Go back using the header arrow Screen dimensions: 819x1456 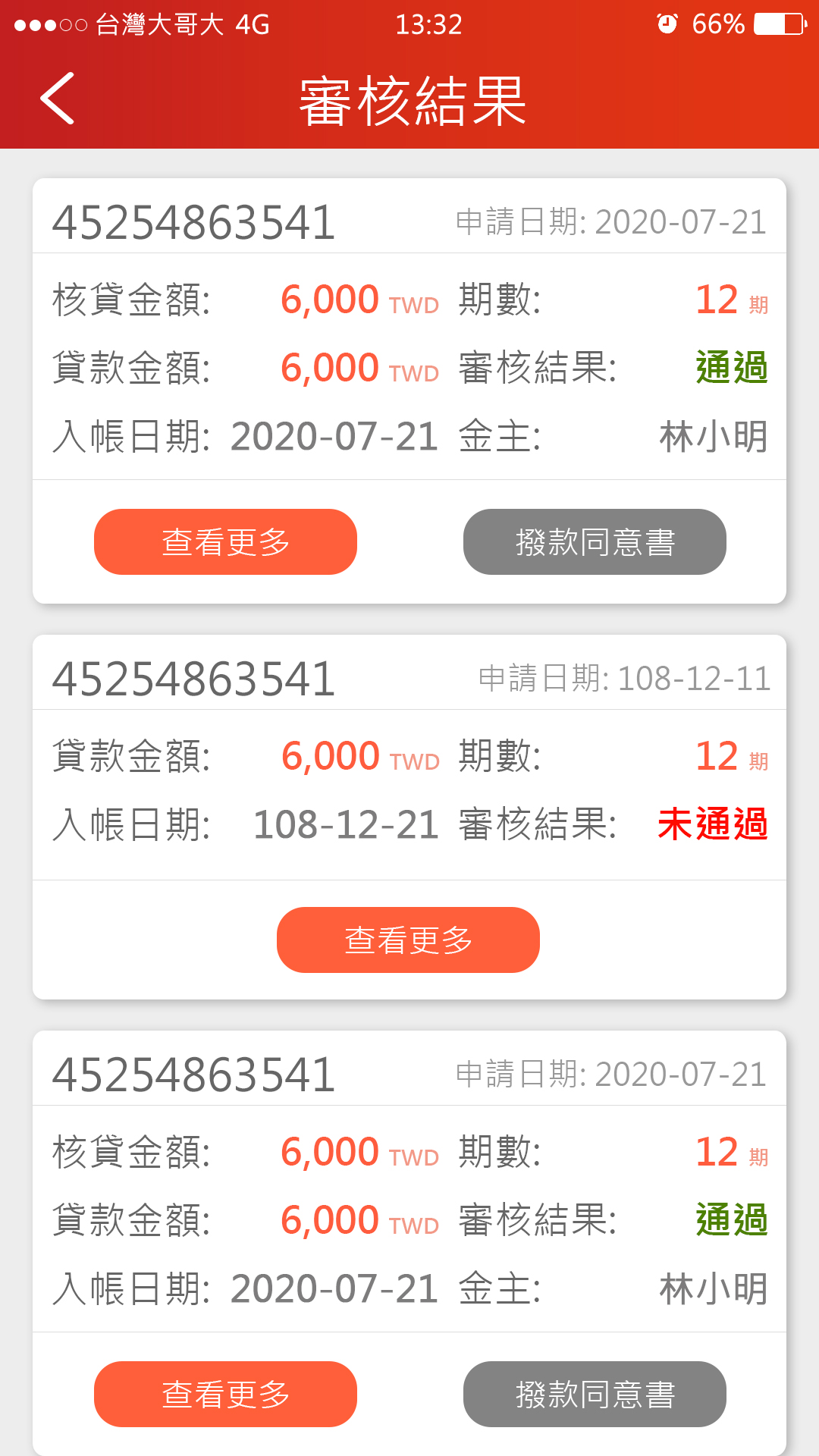pos(57,99)
